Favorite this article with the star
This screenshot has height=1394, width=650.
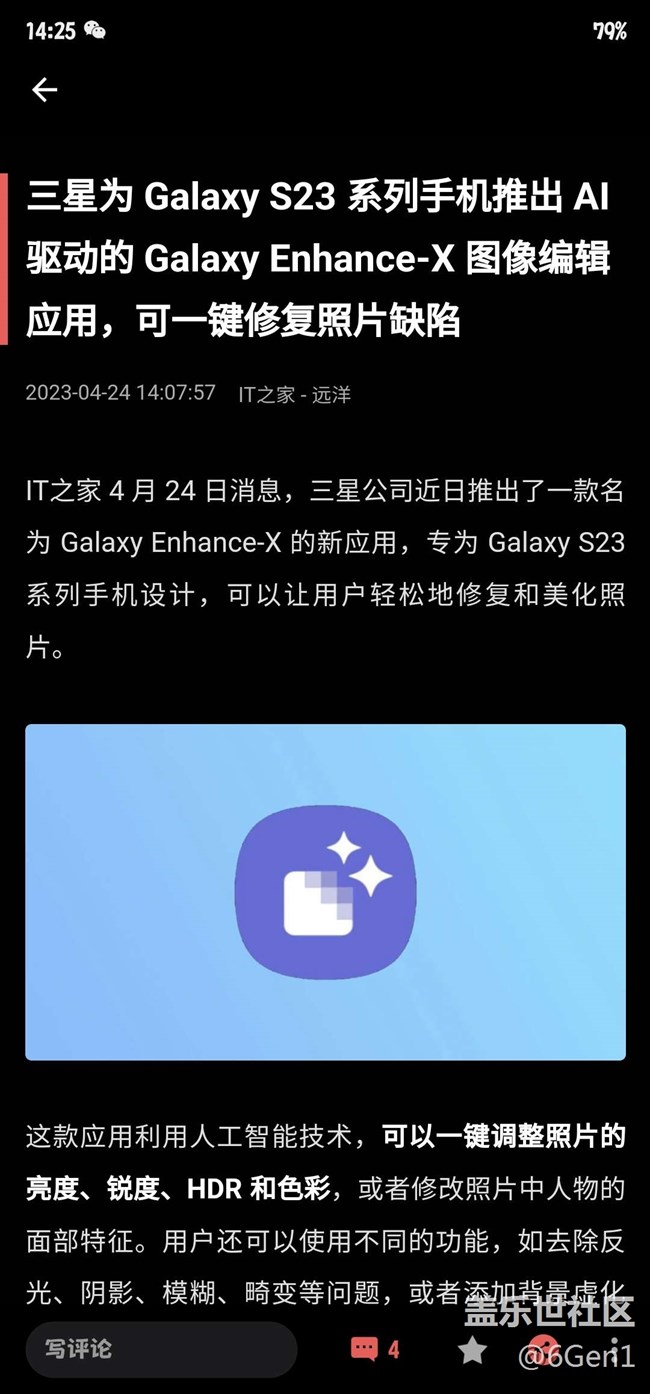472,1350
